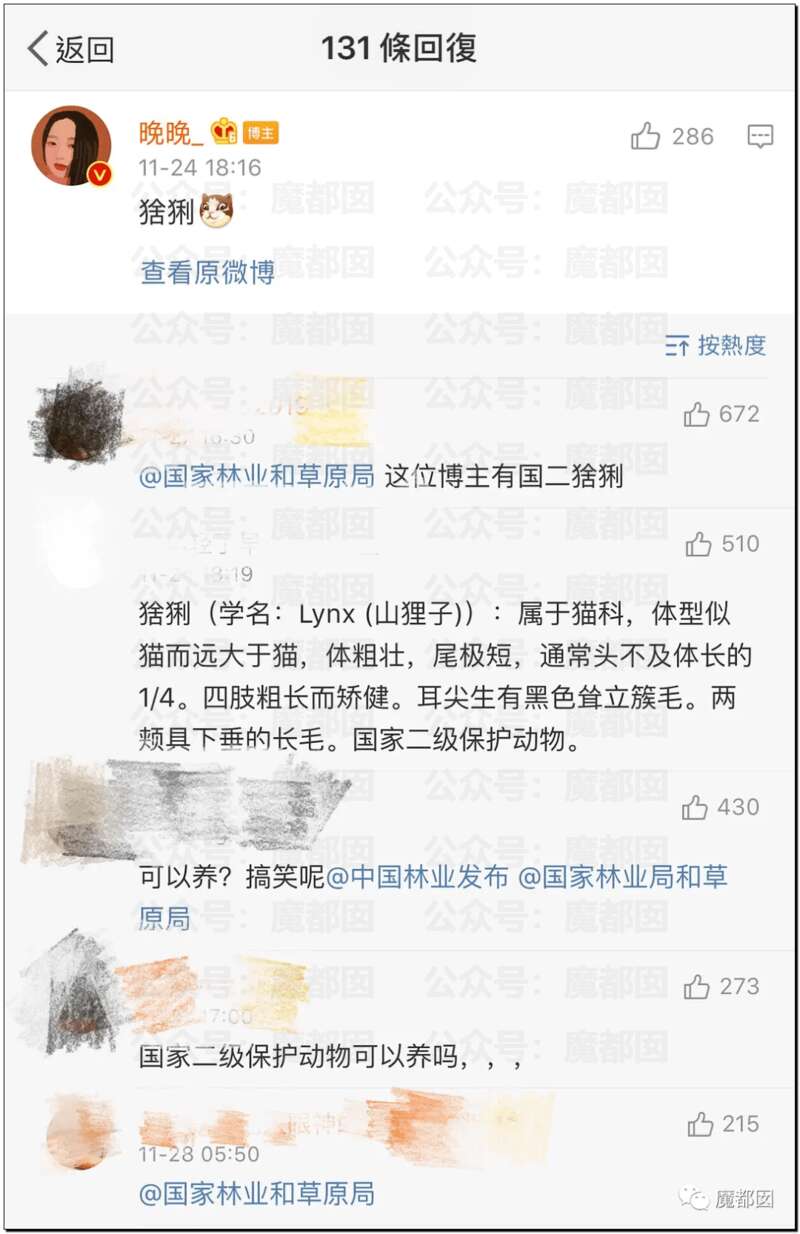Open 晚晚_'s profile avatar
Screen dimensions: 800x1234
click(71, 146)
